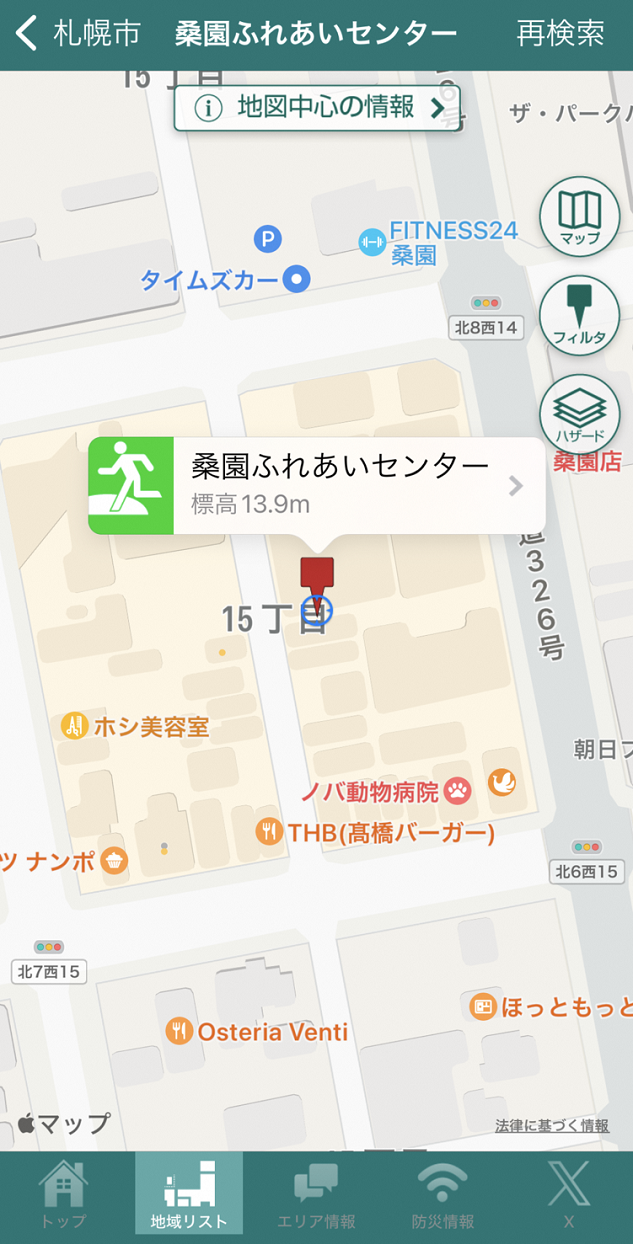Go back to 札幌市
This screenshot has height=1244, width=633.
(76, 33)
